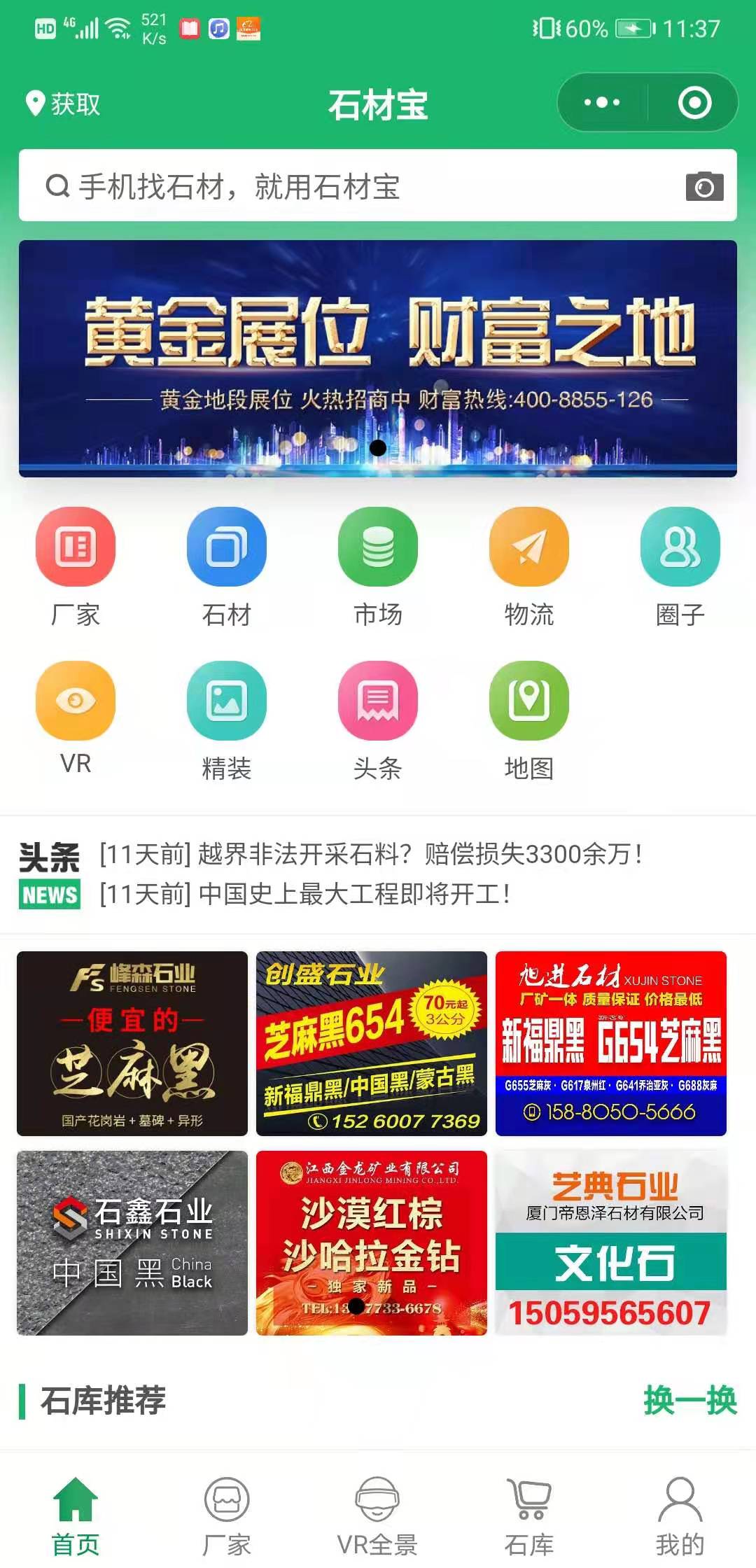Viewport: 756px width, 1568px height.
Task: Tap 换一换 to refresh recommendations
Action: click(x=690, y=1401)
